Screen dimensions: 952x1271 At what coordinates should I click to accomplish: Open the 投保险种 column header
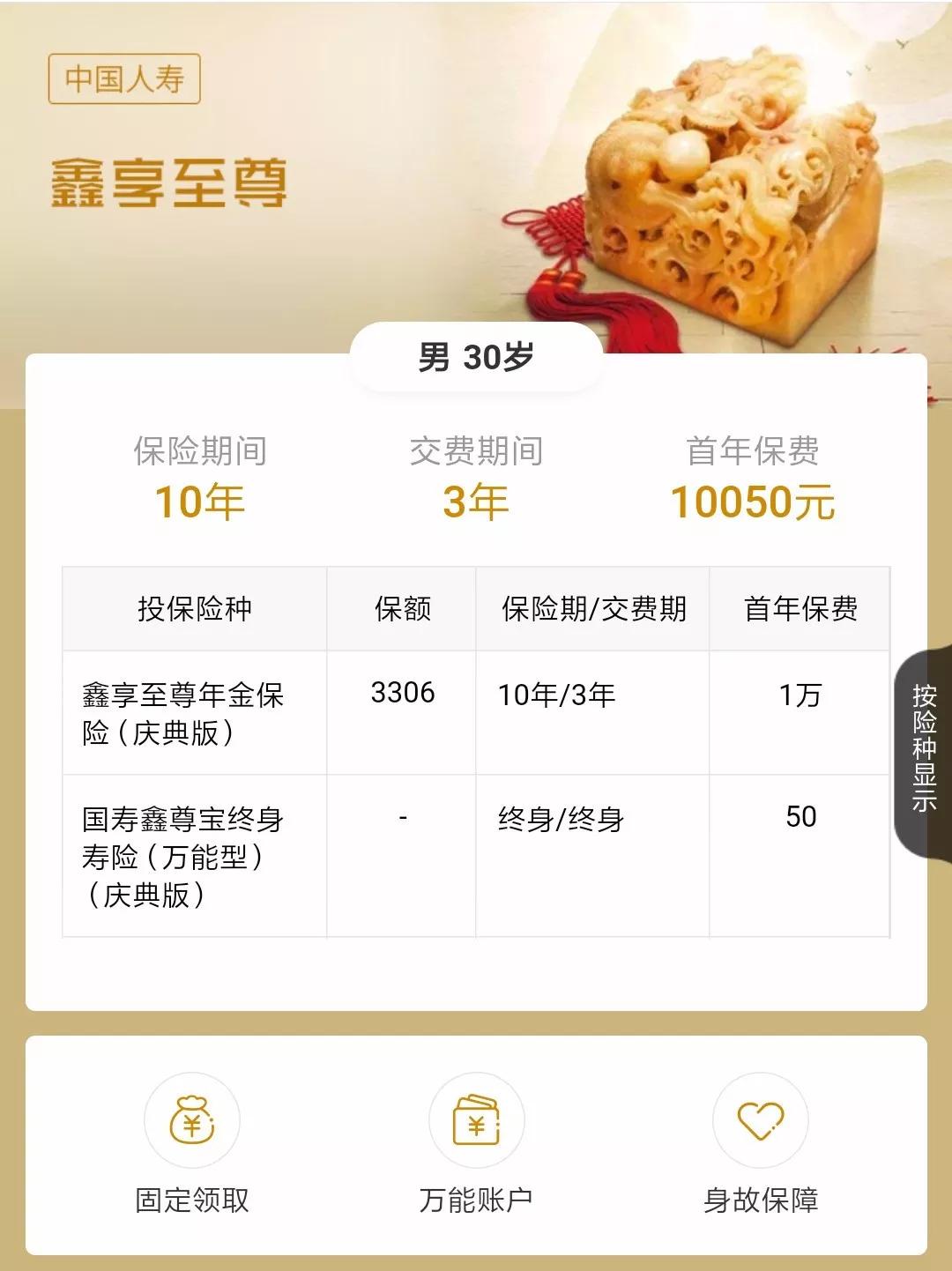(x=195, y=607)
